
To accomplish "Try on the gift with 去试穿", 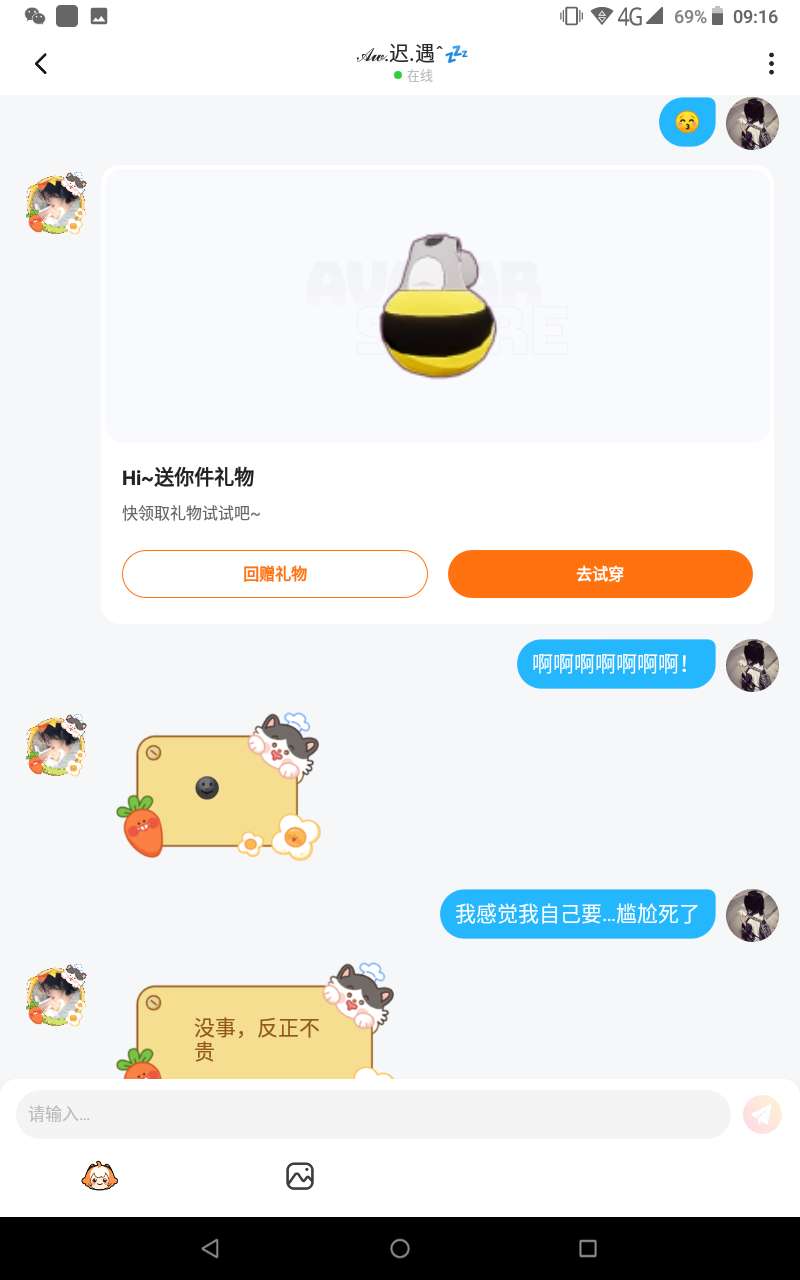I will [x=600, y=574].
